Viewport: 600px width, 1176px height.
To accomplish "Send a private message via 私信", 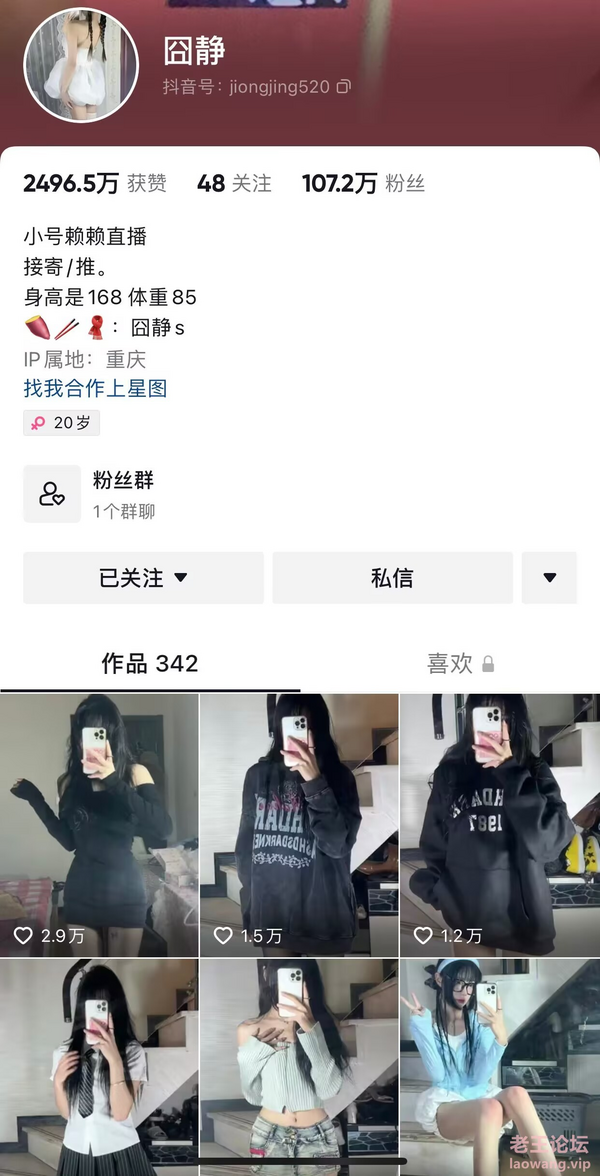I will click(x=392, y=578).
